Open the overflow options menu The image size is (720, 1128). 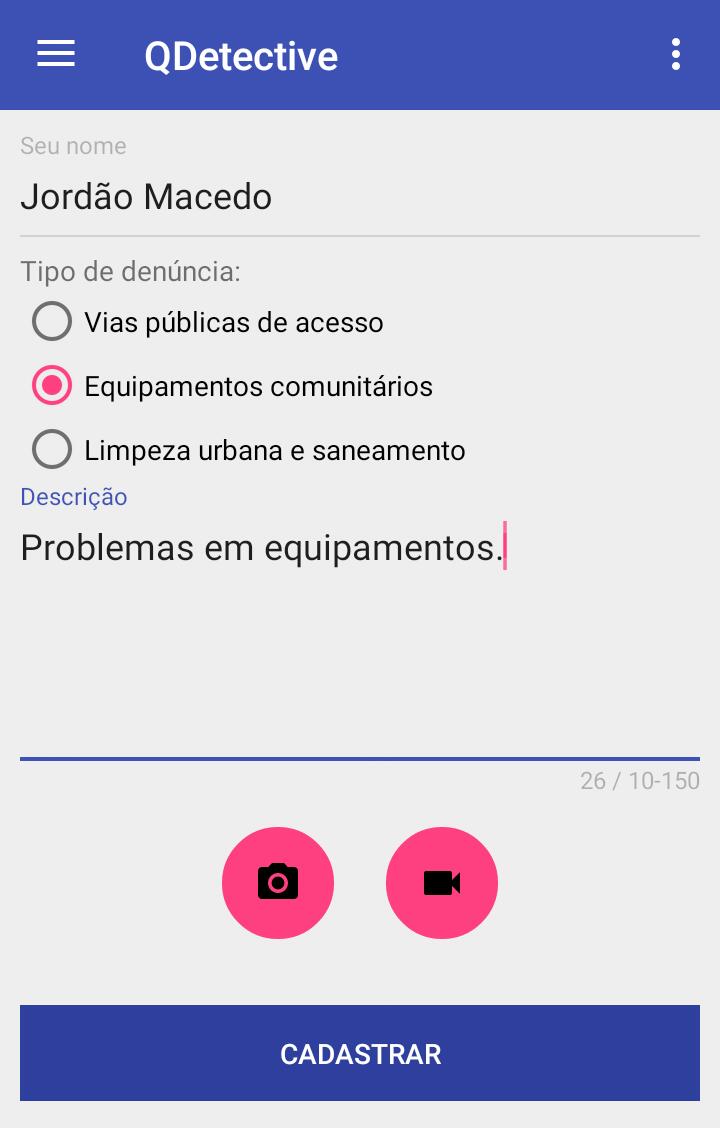676,55
